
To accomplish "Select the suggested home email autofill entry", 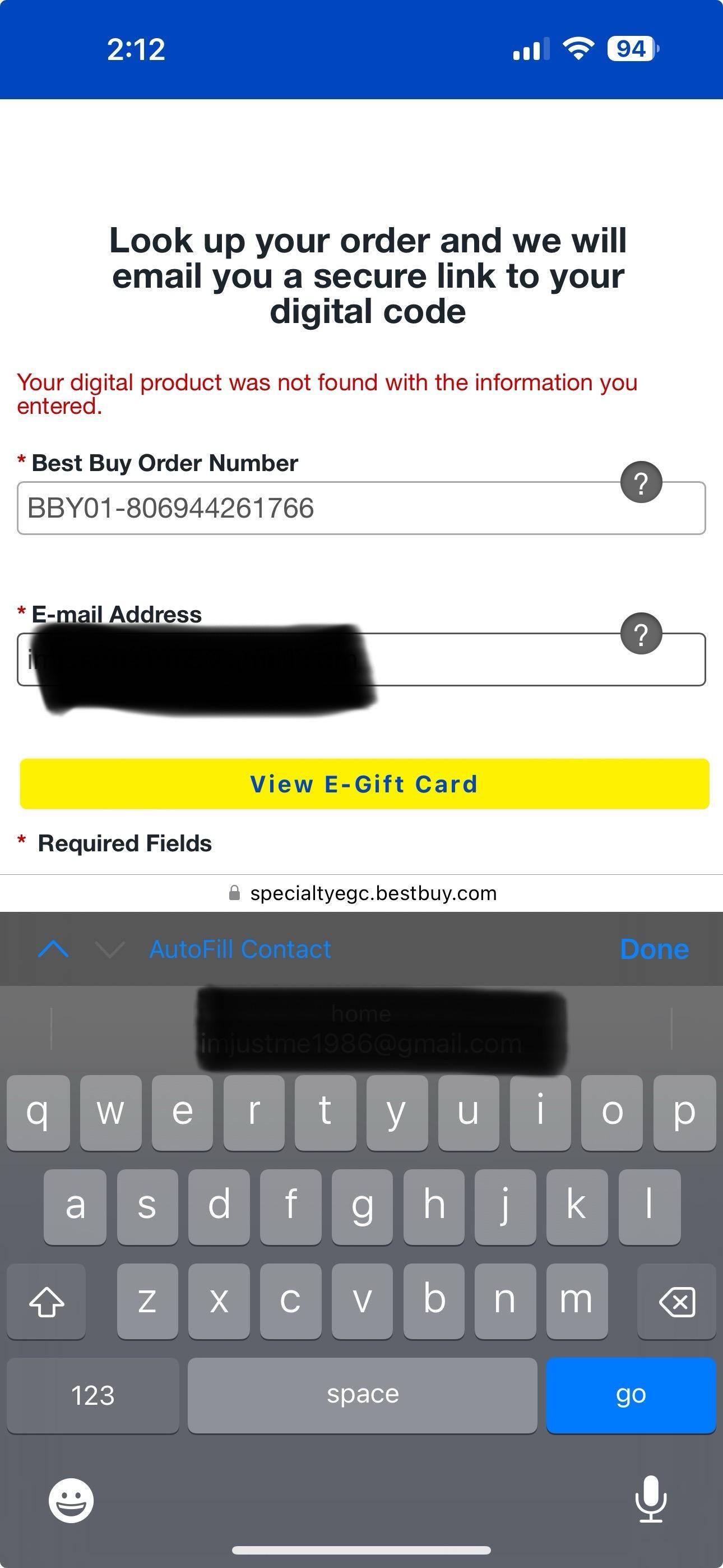I will coord(361,1029).
